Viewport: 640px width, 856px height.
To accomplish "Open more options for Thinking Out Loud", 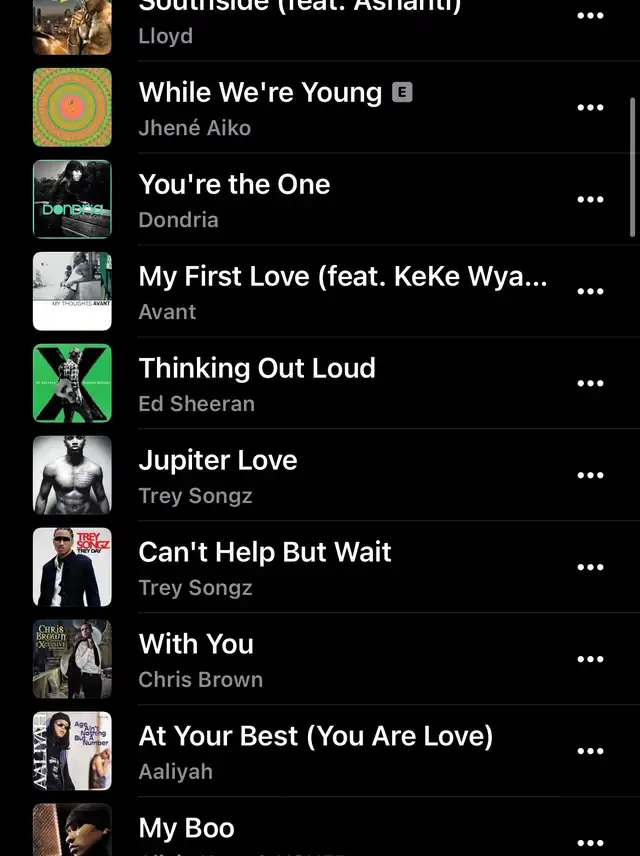I will pyautogui.click(x=591, y=384).
